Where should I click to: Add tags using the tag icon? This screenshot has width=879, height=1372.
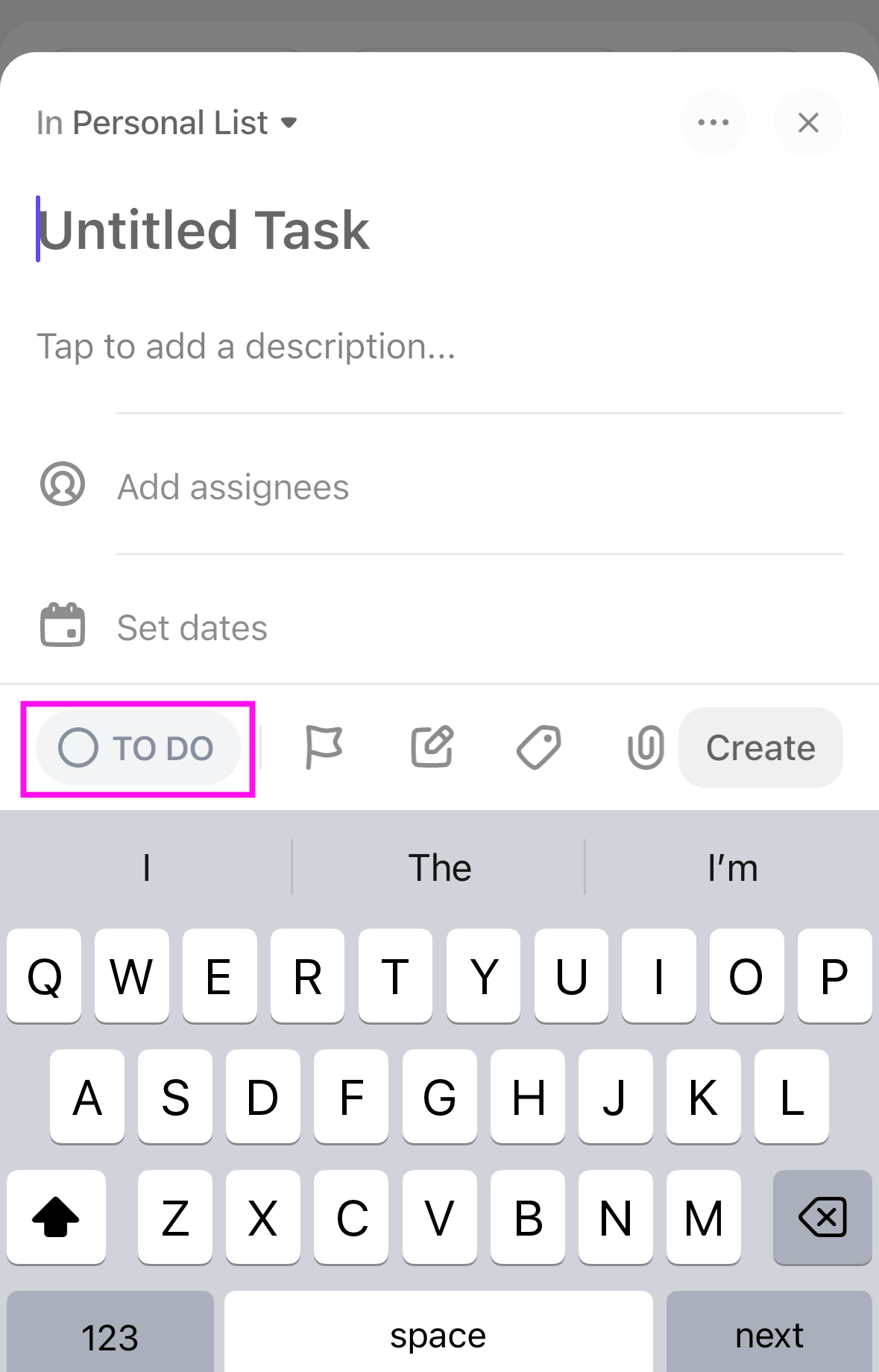click(x=538, y=747)
